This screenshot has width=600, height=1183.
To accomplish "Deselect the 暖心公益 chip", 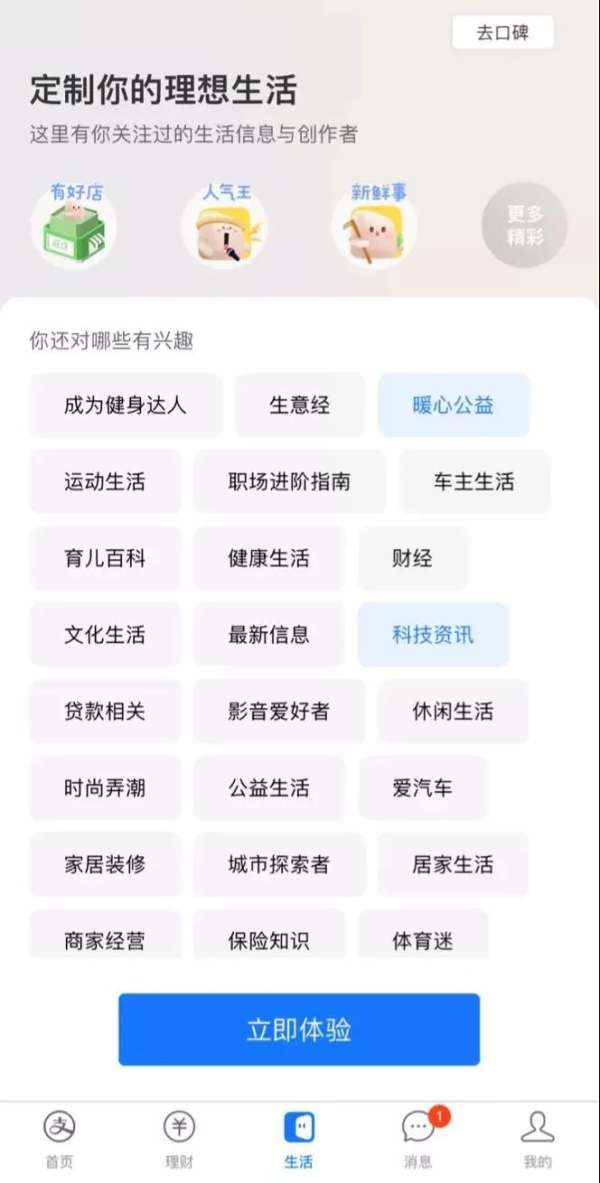I will 454,405.
